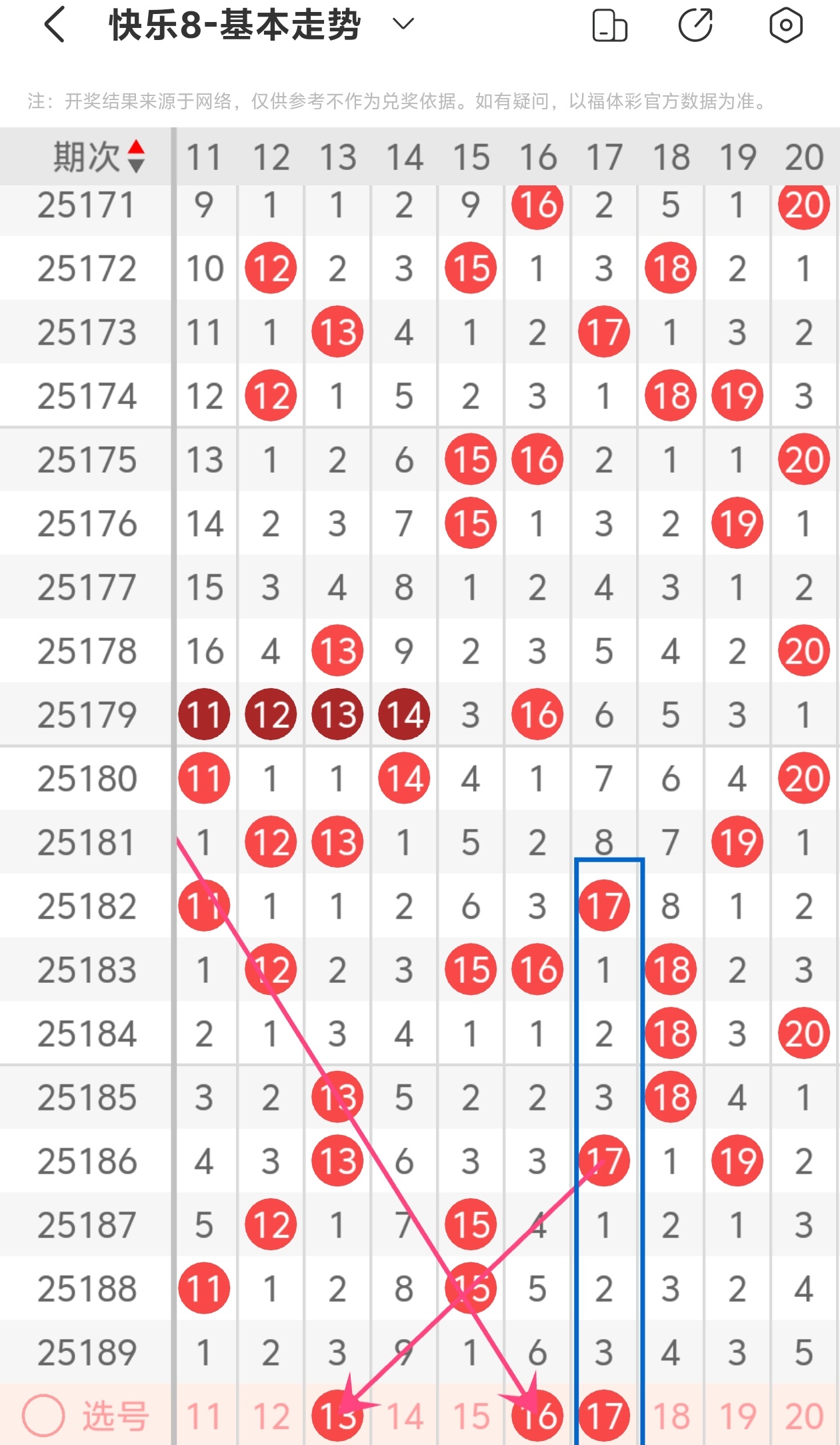Expand the 快乐8-基本走势 chart type dropdown
The width and height of the screenshot is (840, 1445).
coord(403,25)
